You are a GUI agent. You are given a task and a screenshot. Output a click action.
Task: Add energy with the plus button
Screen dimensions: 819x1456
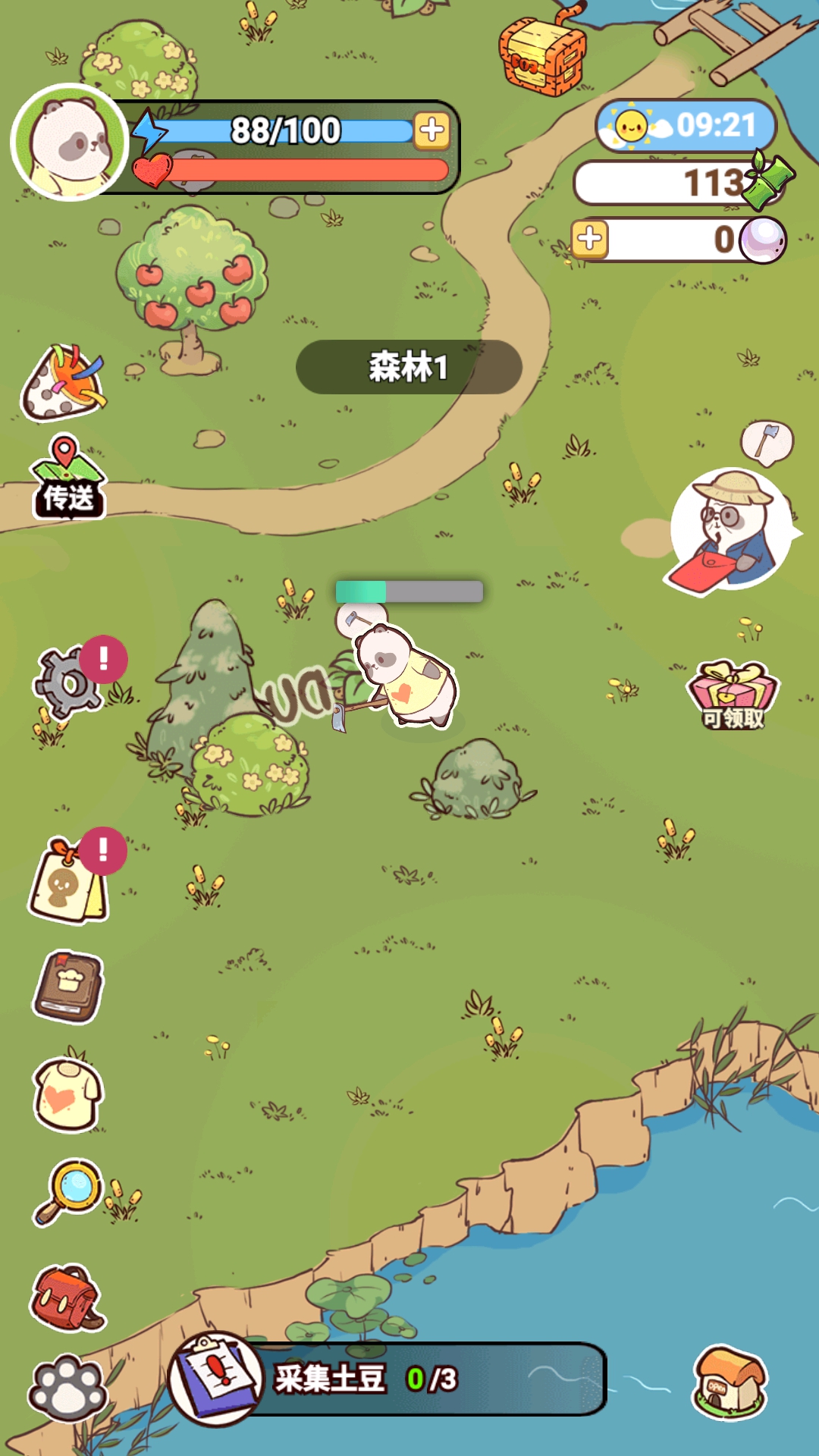[x=431, y=130]
